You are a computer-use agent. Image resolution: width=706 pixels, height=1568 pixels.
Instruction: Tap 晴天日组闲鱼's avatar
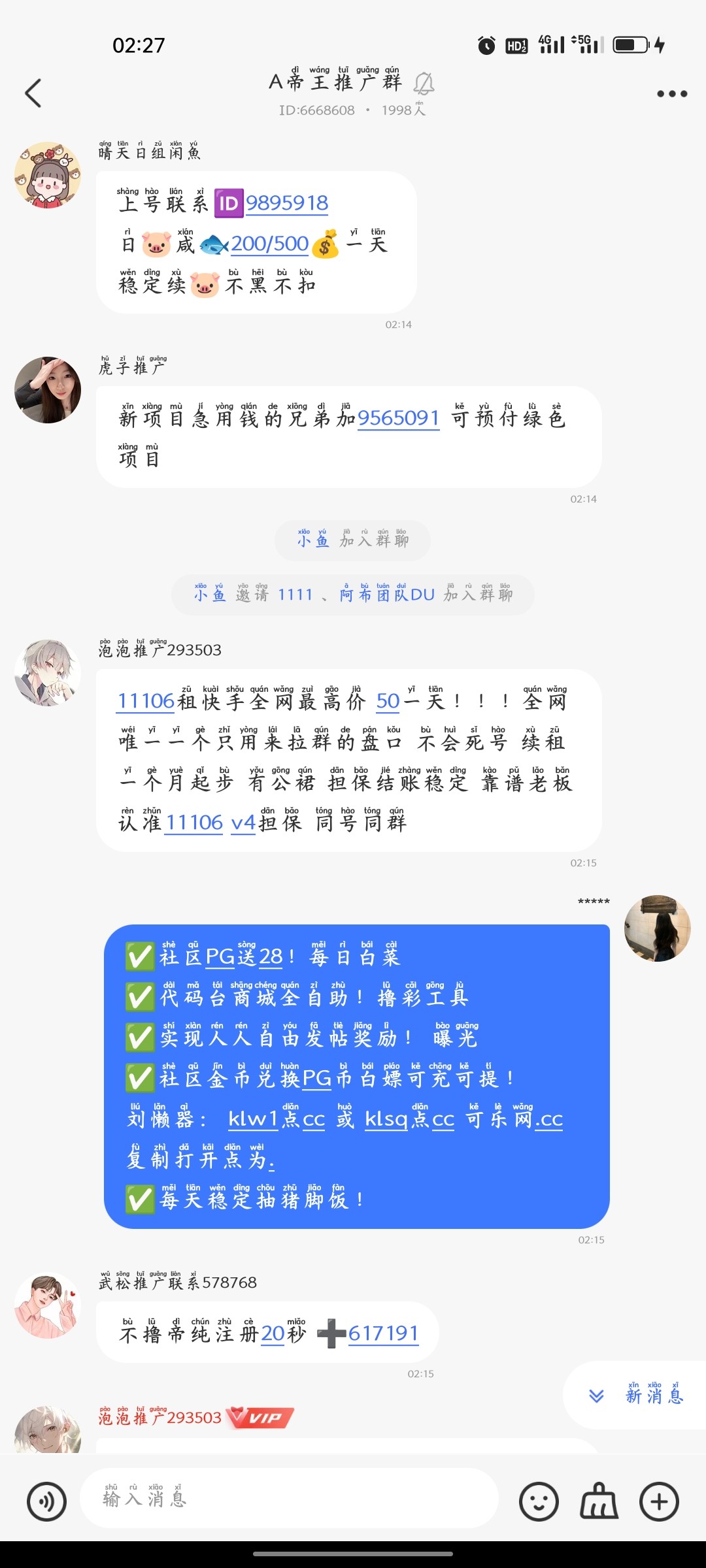pyautogui.click(x=48, y=176)
